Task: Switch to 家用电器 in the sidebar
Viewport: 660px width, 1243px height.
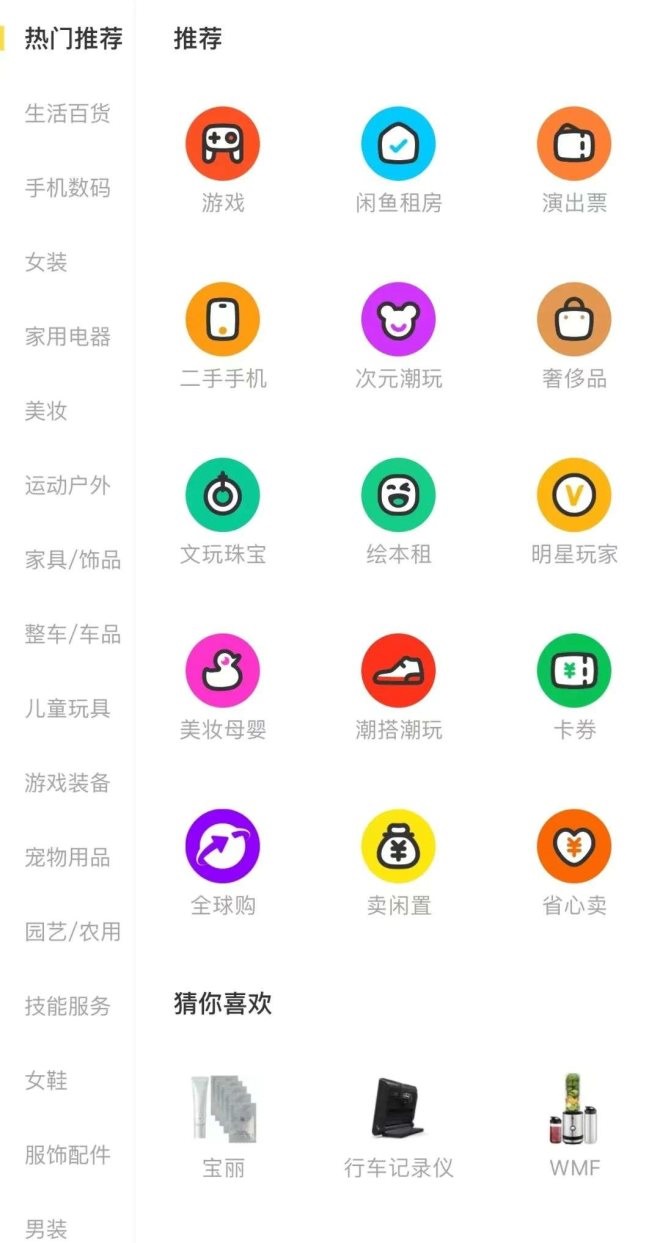Action: pos(67,337)
